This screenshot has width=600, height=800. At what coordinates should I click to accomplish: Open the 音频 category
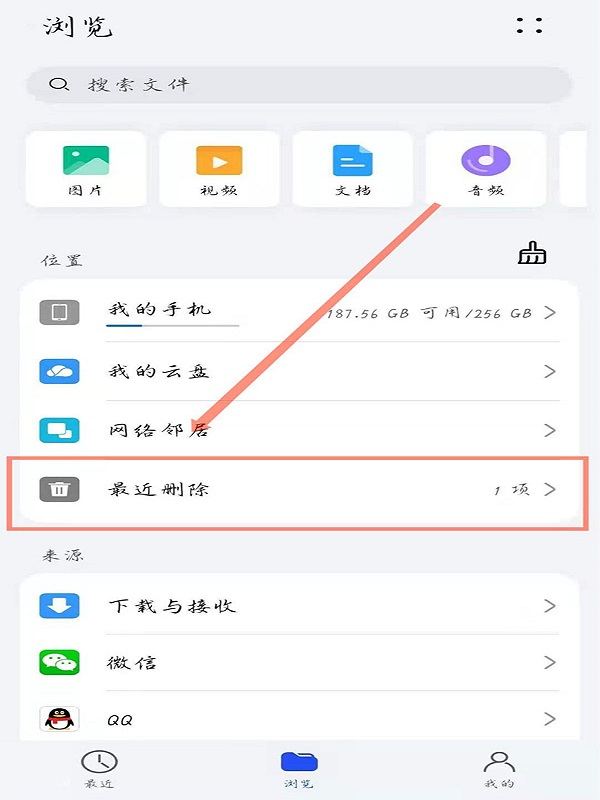click(486, 169)
